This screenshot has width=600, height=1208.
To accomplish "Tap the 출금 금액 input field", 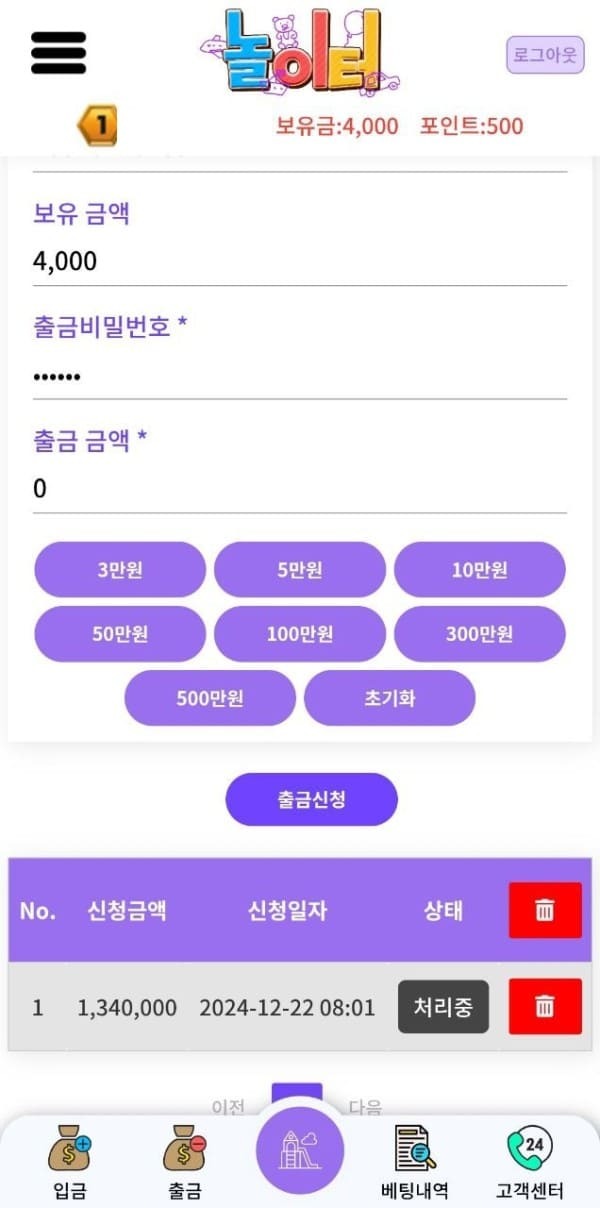I will pyautogui.click(x=300, y=489).
